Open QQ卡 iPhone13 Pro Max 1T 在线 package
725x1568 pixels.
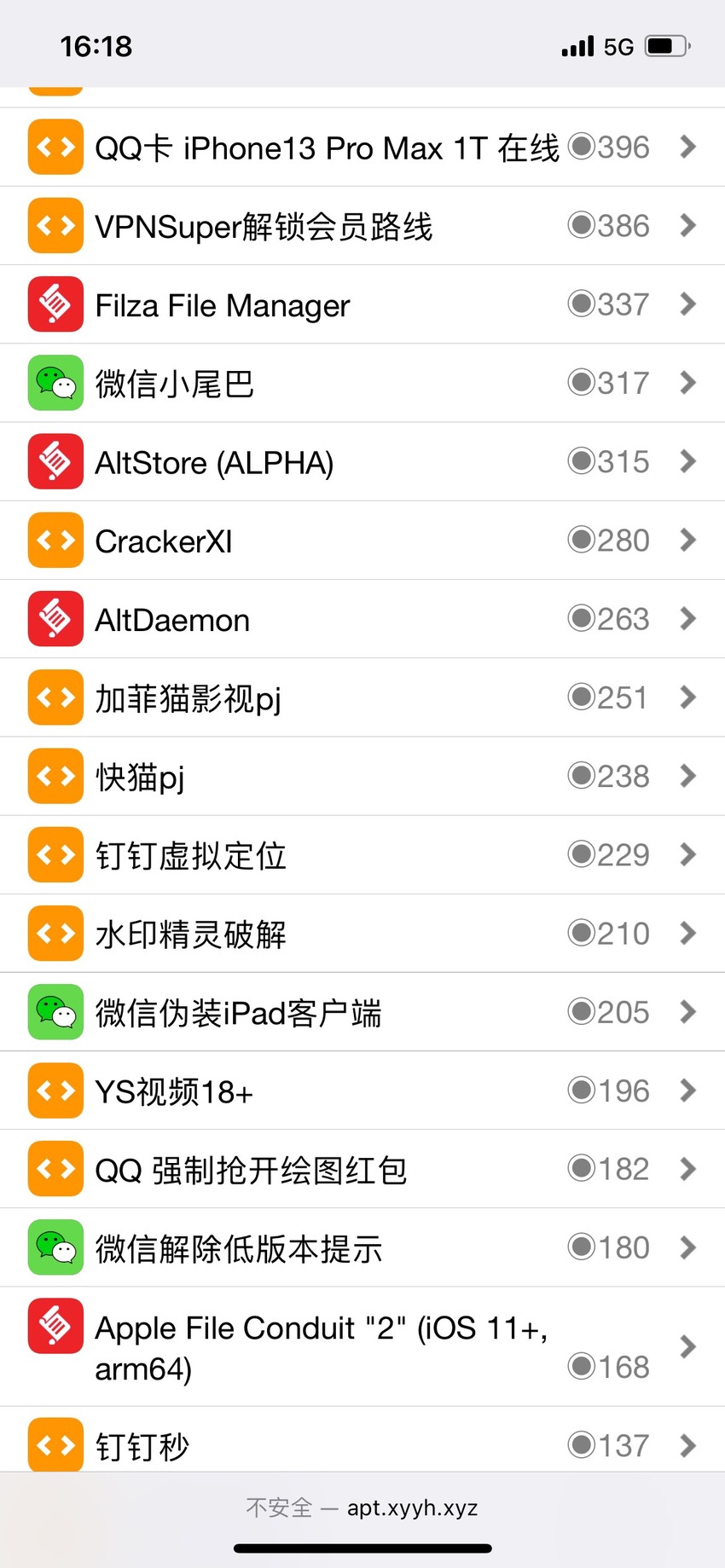pyautogui.click(x=362, y=148)
